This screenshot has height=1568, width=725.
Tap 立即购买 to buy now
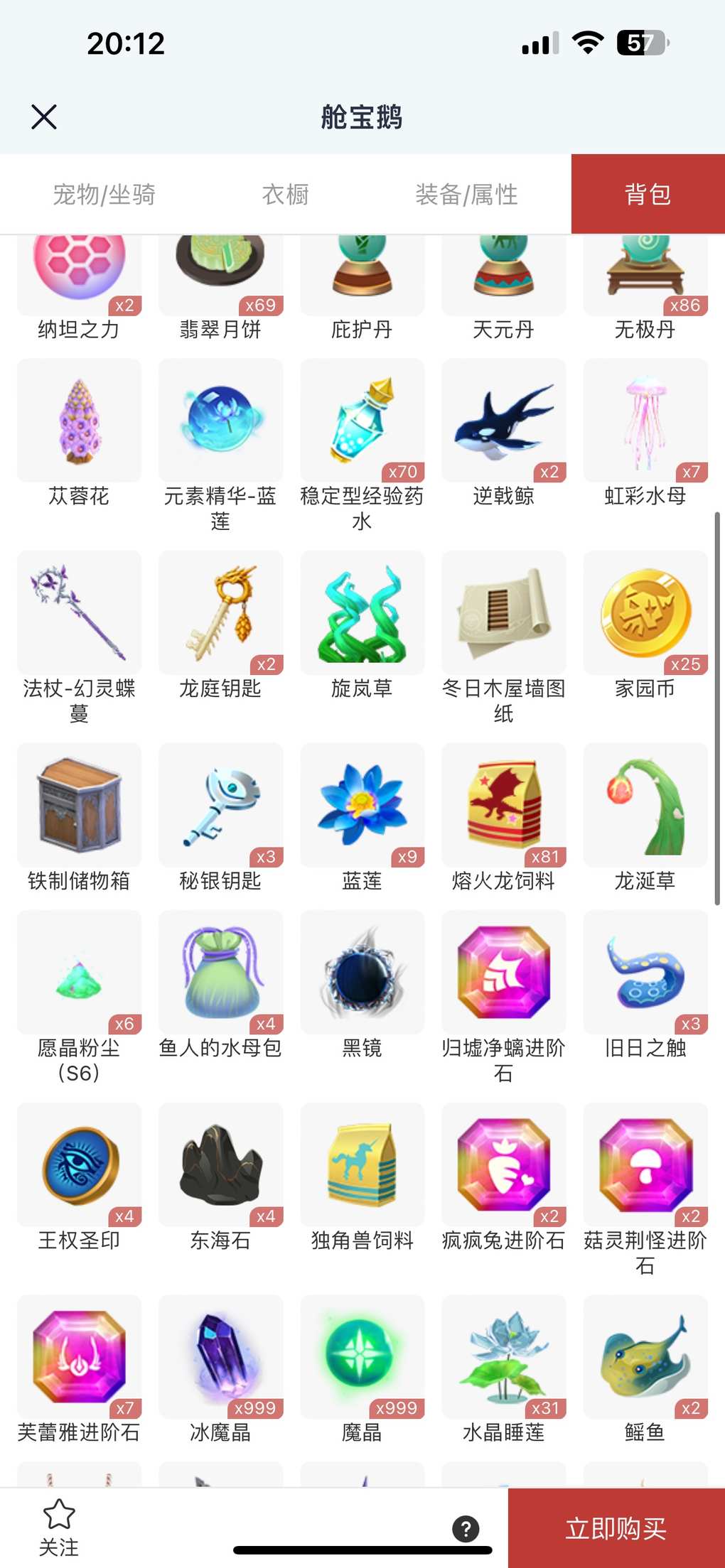pos(616,1528)
